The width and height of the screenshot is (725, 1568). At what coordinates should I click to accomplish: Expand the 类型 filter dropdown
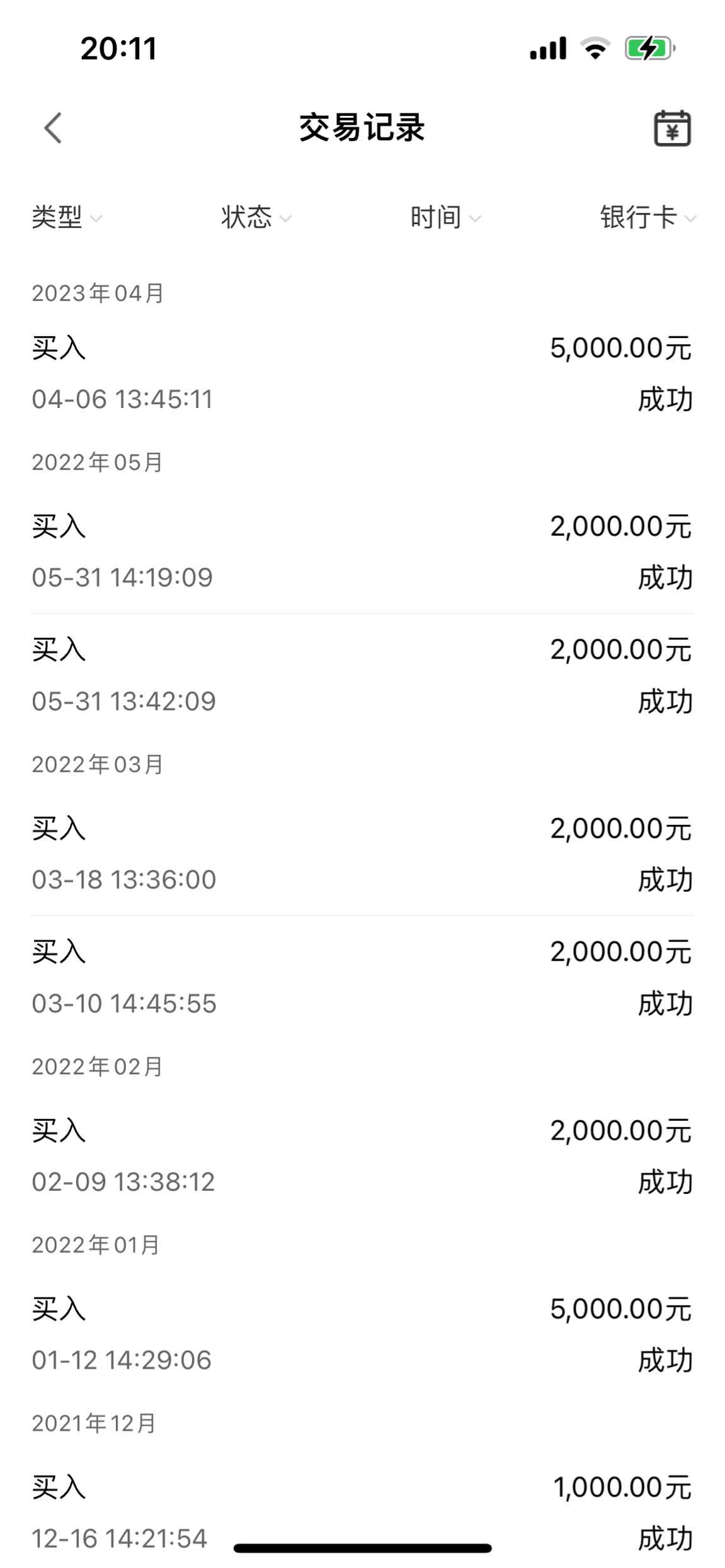[x=67, y=217]
